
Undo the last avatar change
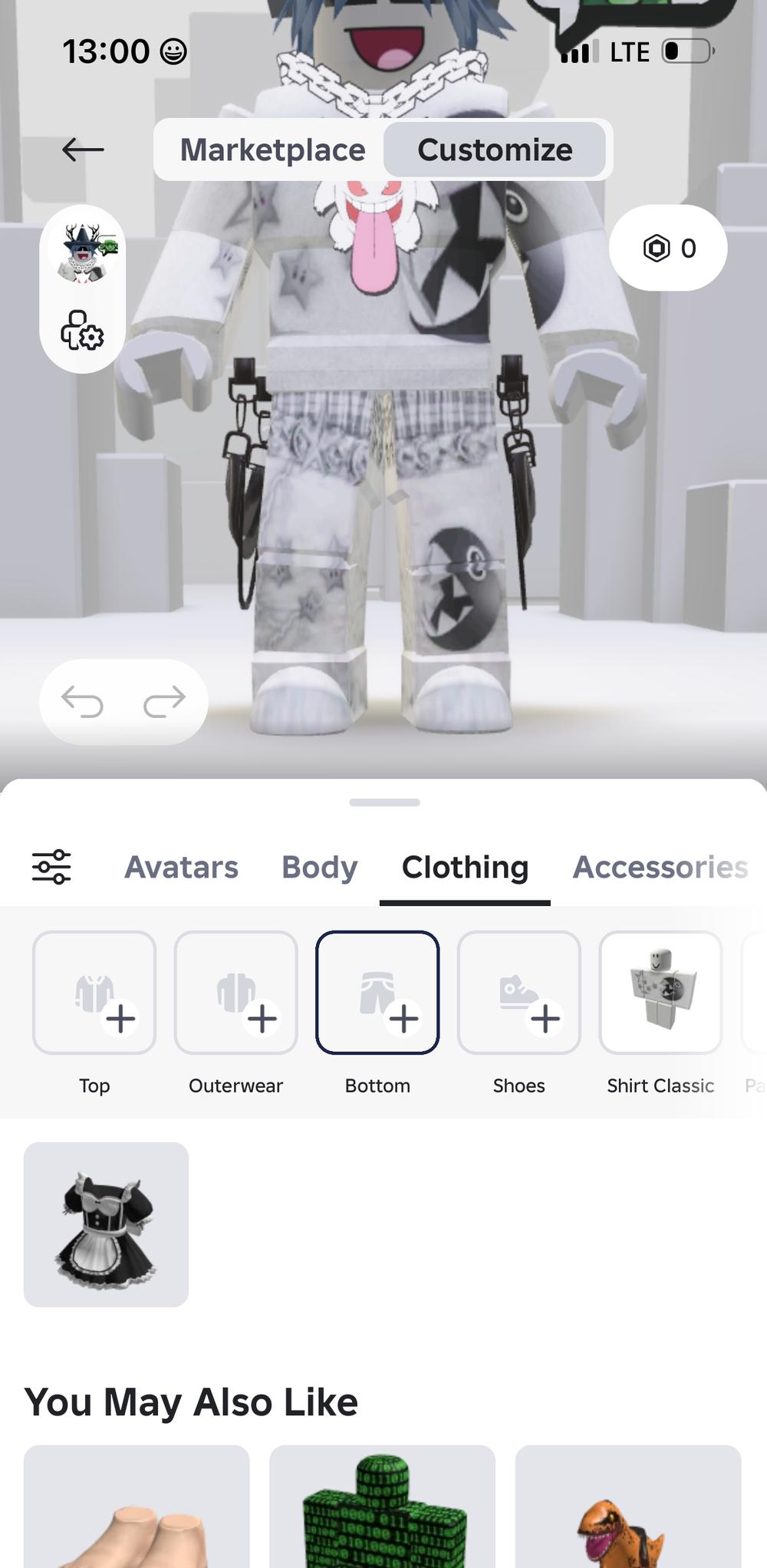click(x=83, y=700)
